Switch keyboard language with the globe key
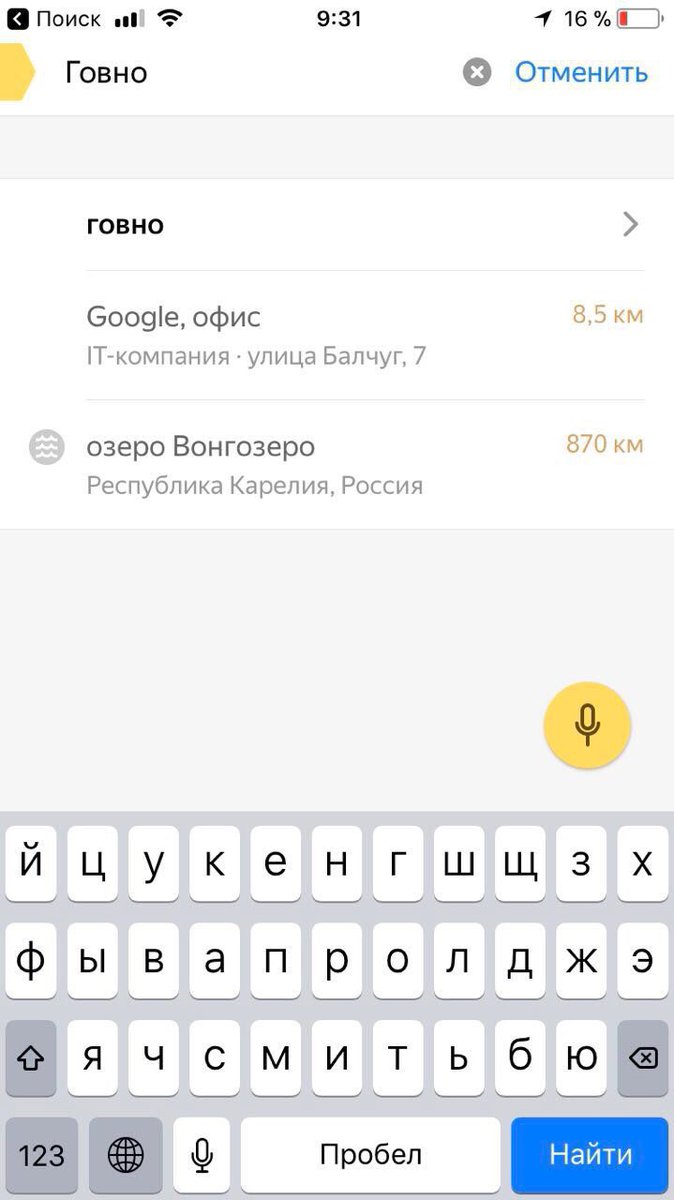 126,1155
